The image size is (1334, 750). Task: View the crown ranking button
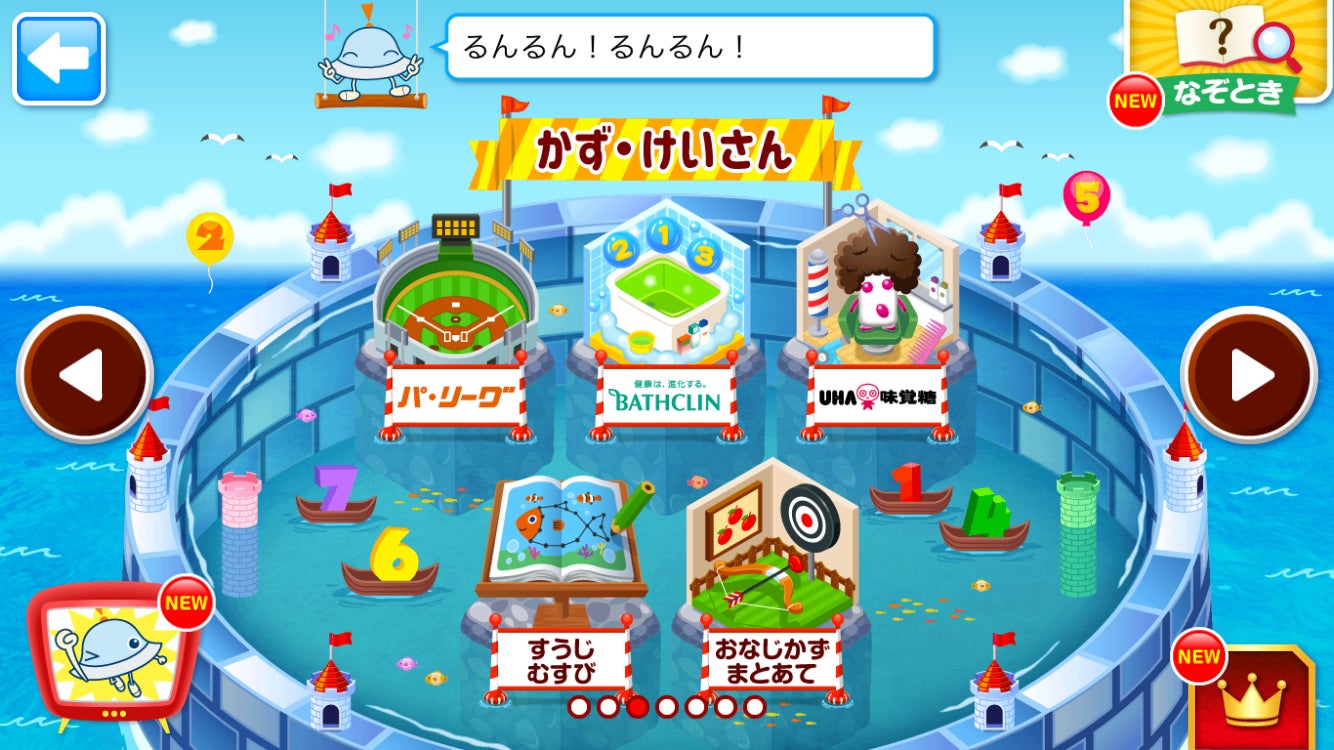(x=1250, y=697)
